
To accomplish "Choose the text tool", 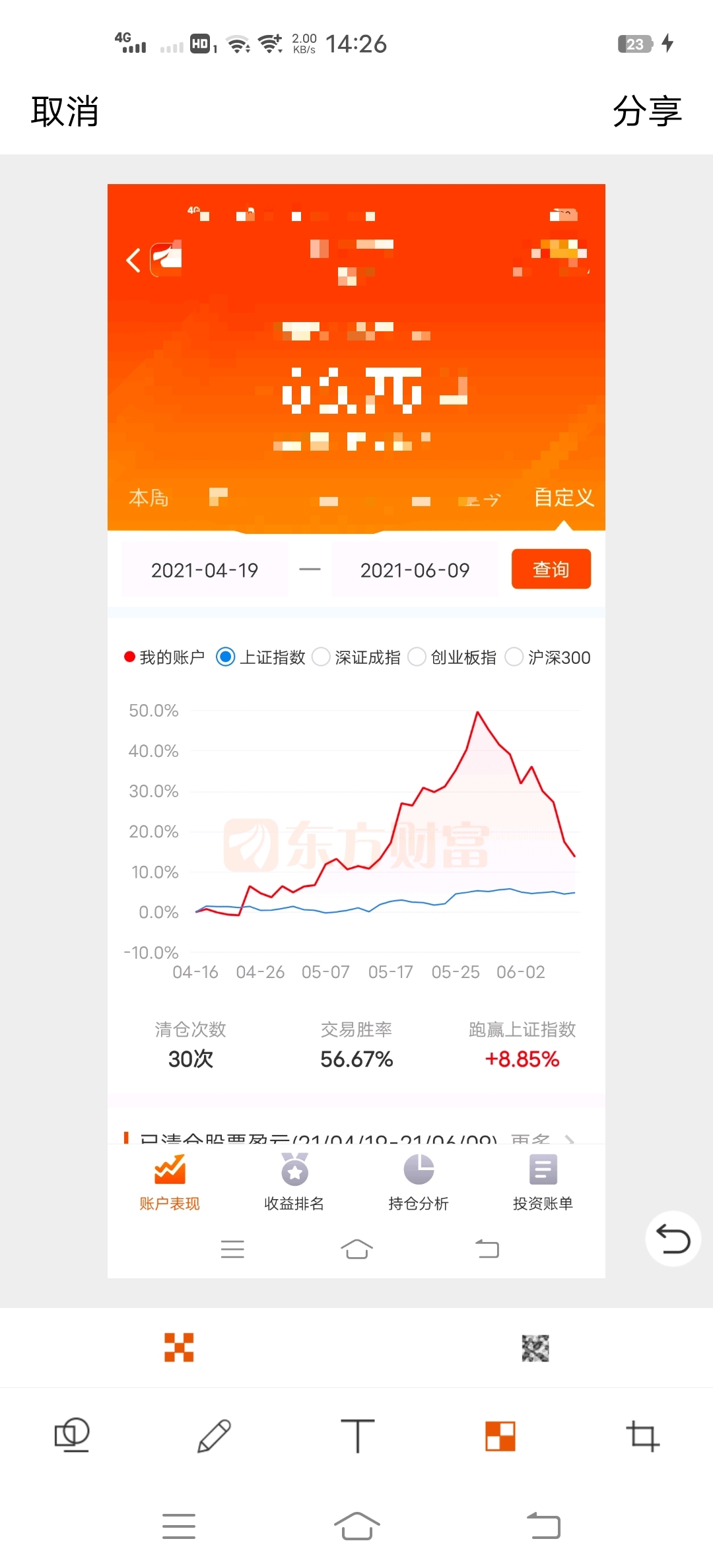I will point(357,1435).
